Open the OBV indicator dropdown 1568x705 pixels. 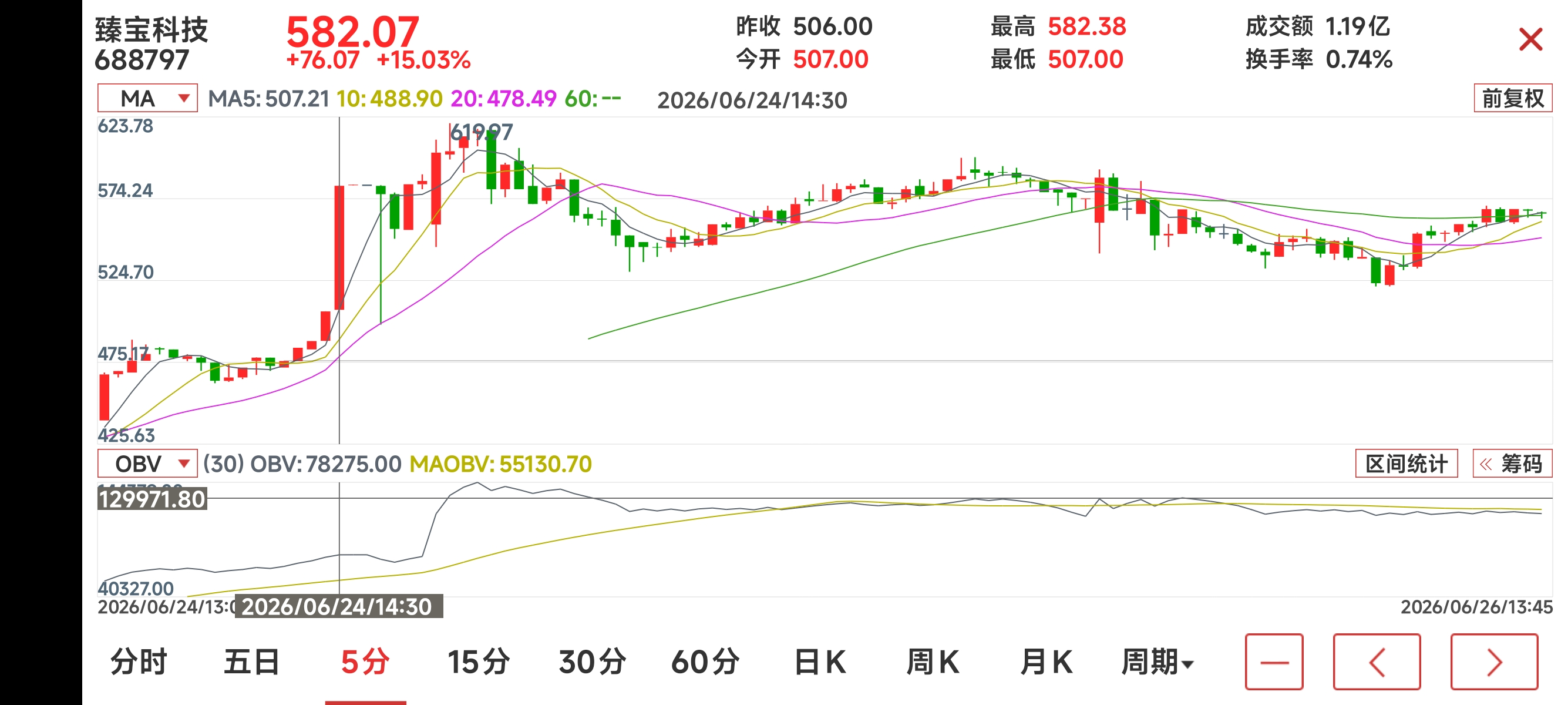(147, 464)
